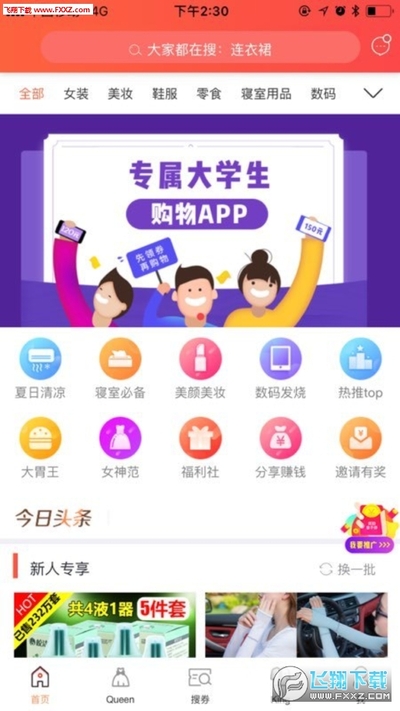Open the 专属大学生 购物APP banner
This screenshot has height=711, width=400.
(x=200, y=220)
